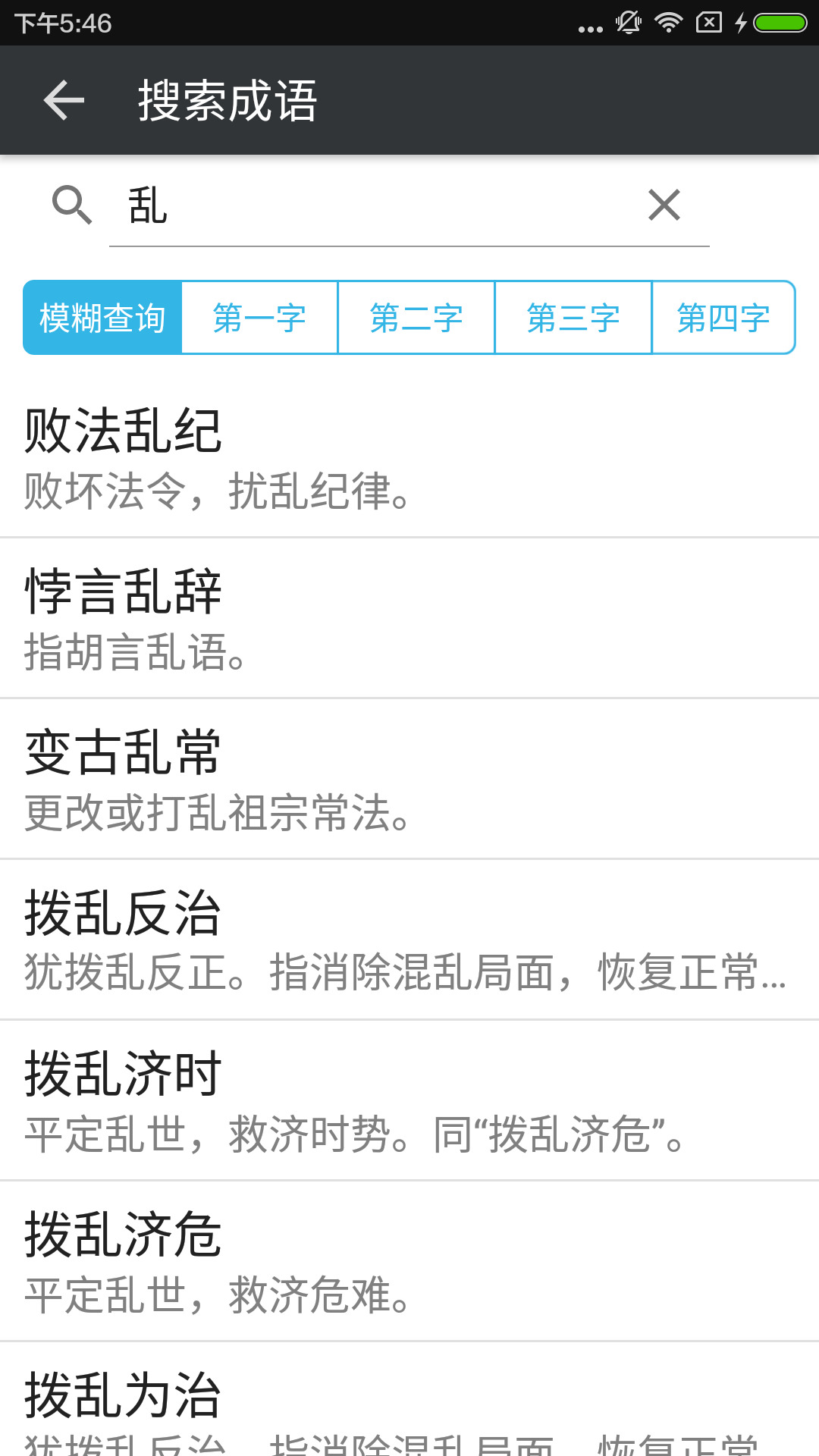The width and height of the screenshot is (819, 1456).
Task: Open the 拨乱济危 entry
Action: pos(409,1262)
